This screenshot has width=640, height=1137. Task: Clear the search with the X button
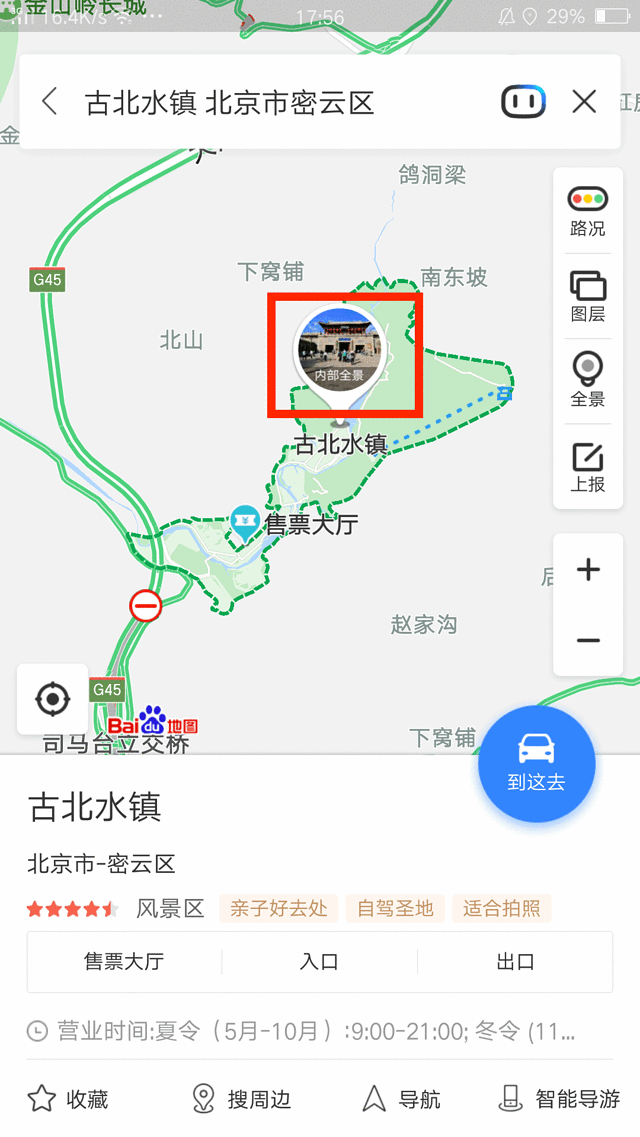[x=584, y=101]
